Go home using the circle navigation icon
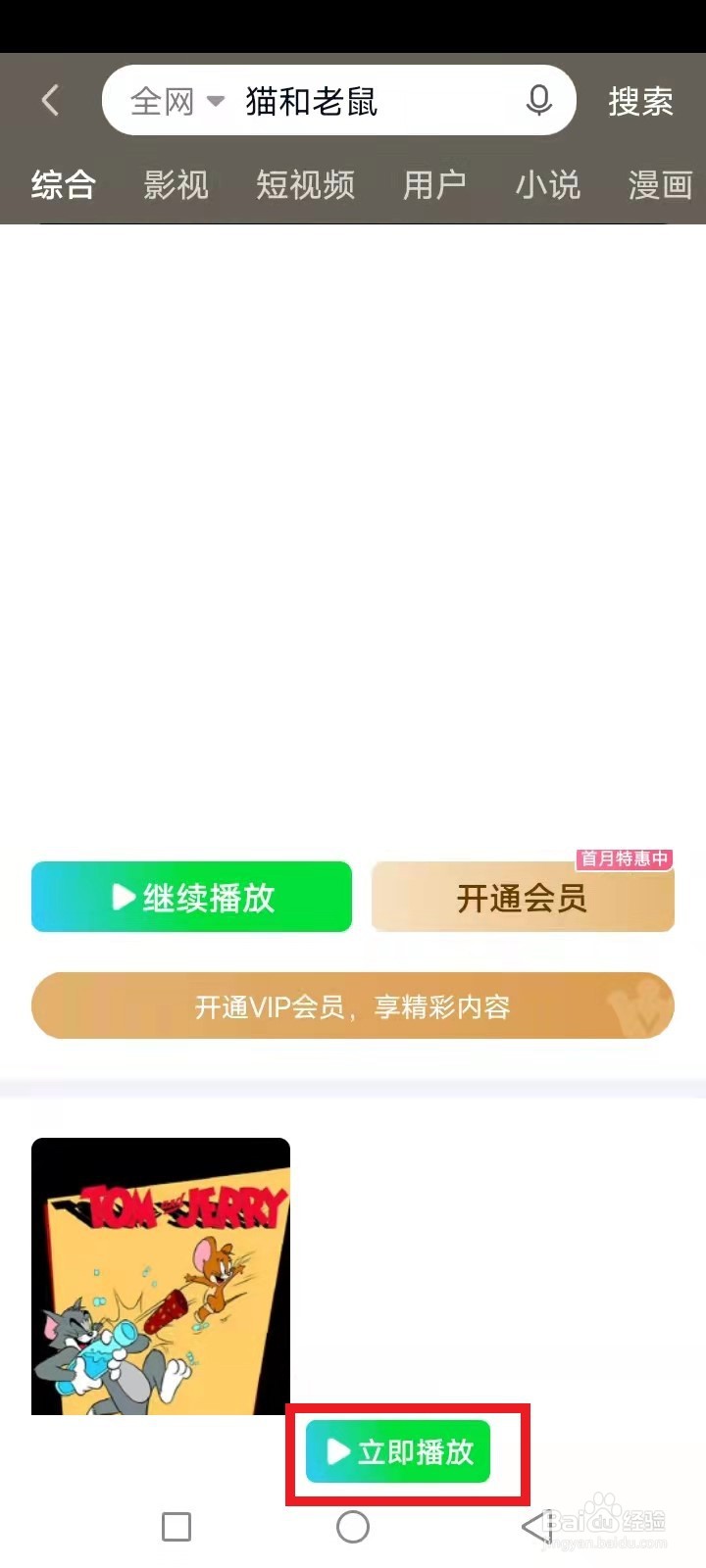This screenshot has height=1568, width=706. point(353,1527)
